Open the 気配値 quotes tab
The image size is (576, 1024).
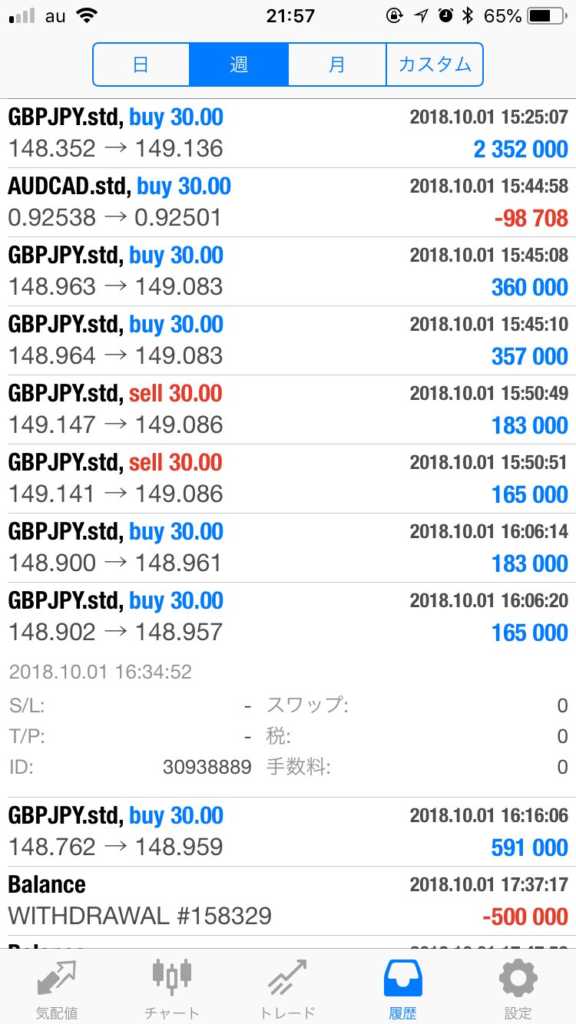click(57, 988)
